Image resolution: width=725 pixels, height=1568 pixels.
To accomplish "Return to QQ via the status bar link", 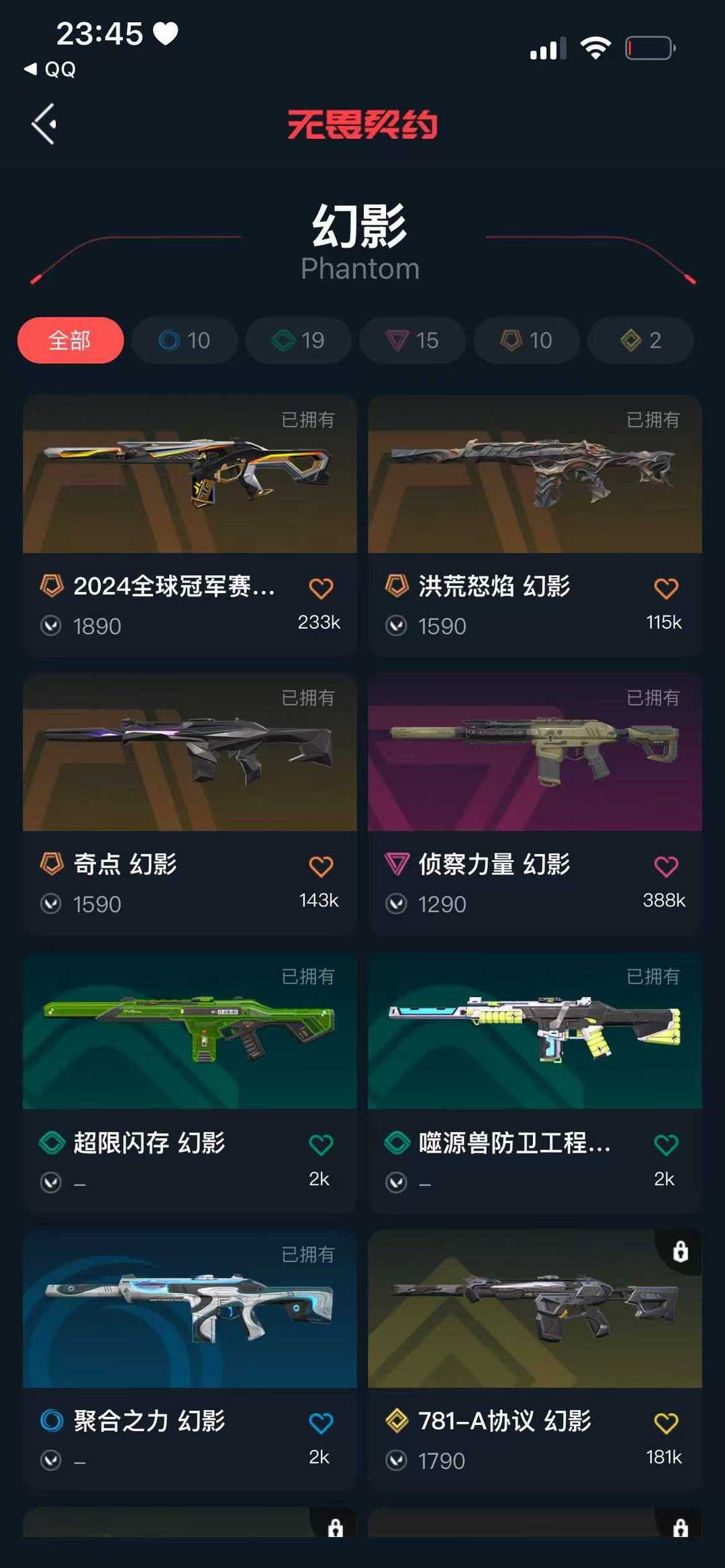I will pos(50,69).
